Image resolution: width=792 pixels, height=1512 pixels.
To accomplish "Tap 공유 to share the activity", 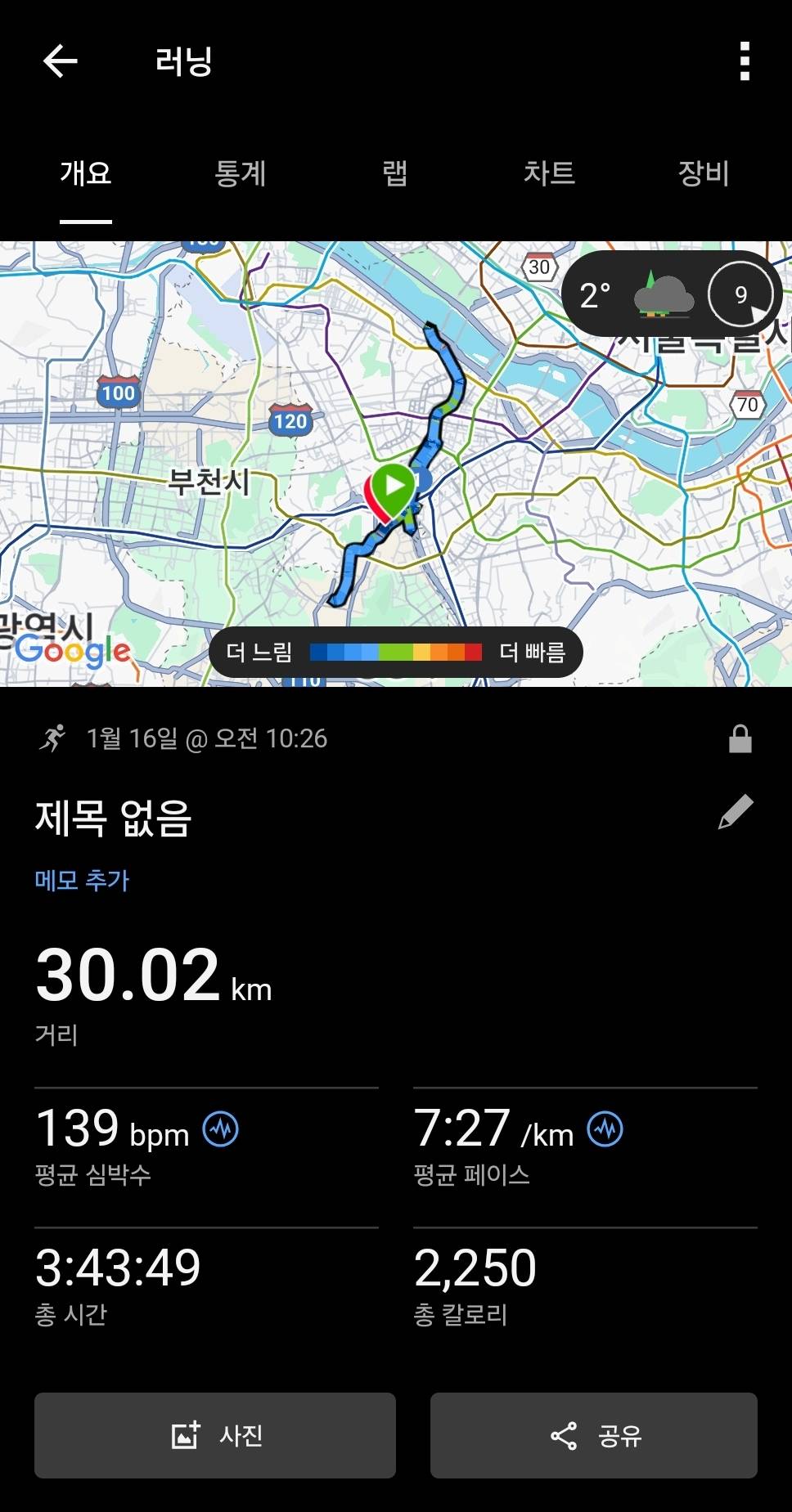I will point(593,1437).
